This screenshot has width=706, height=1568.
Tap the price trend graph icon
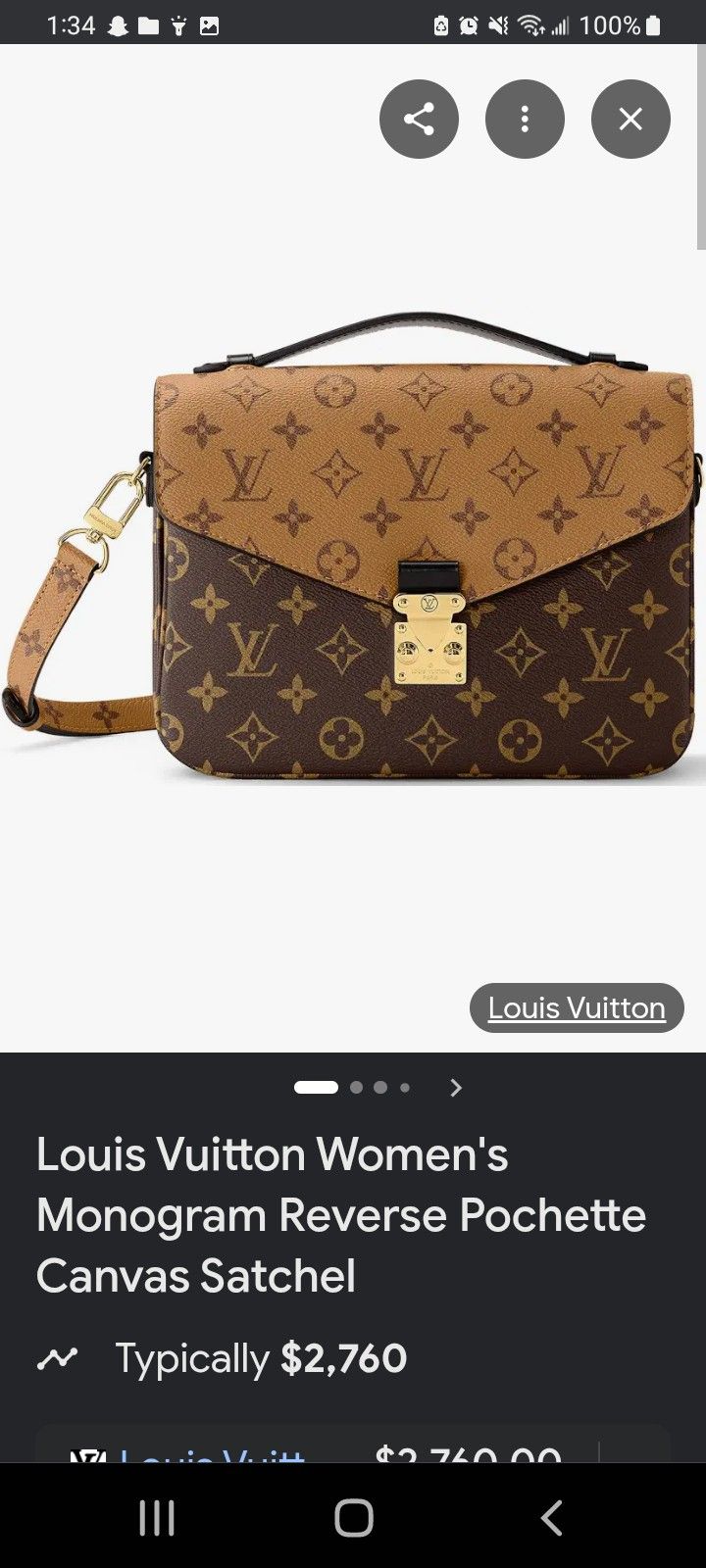tap(59, 1358)
